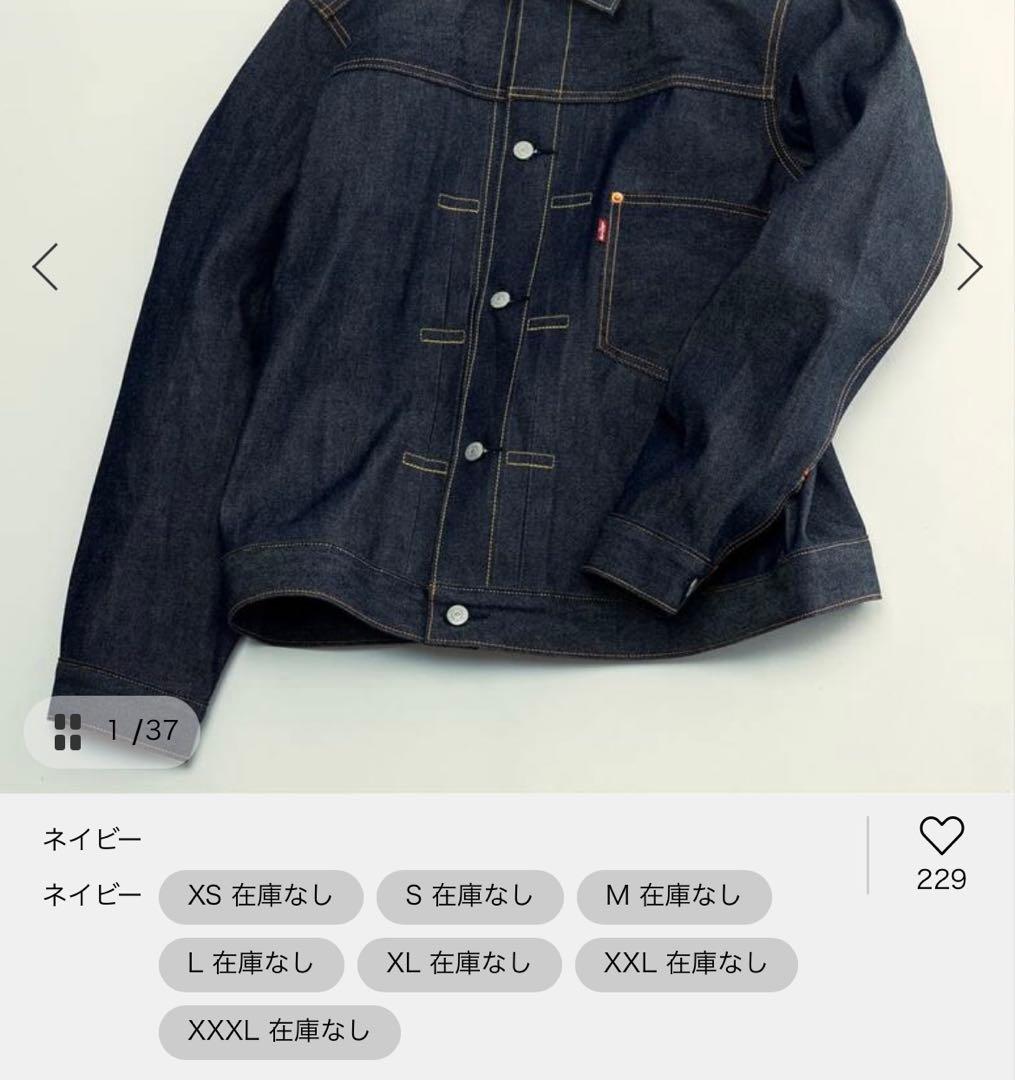Choose the XL 在庫なし size chip
The width and height of the screenshot is (1015, 1080).
click(458, 964)
